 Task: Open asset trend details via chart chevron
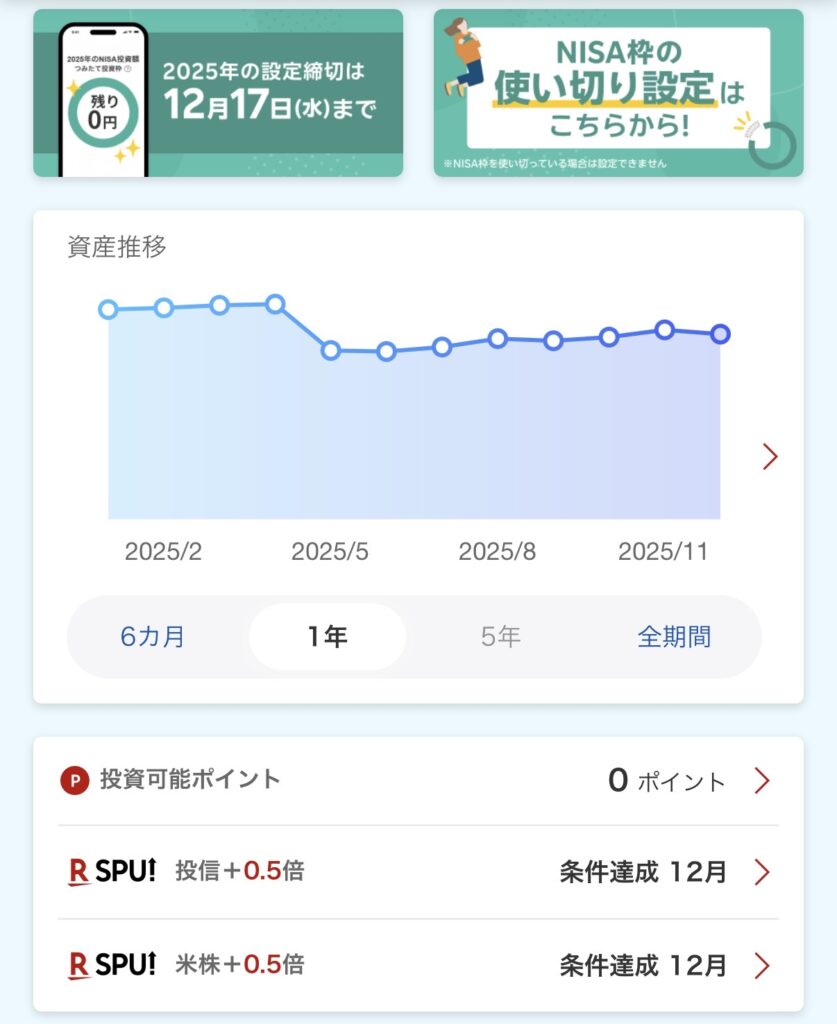click(769, 457)
